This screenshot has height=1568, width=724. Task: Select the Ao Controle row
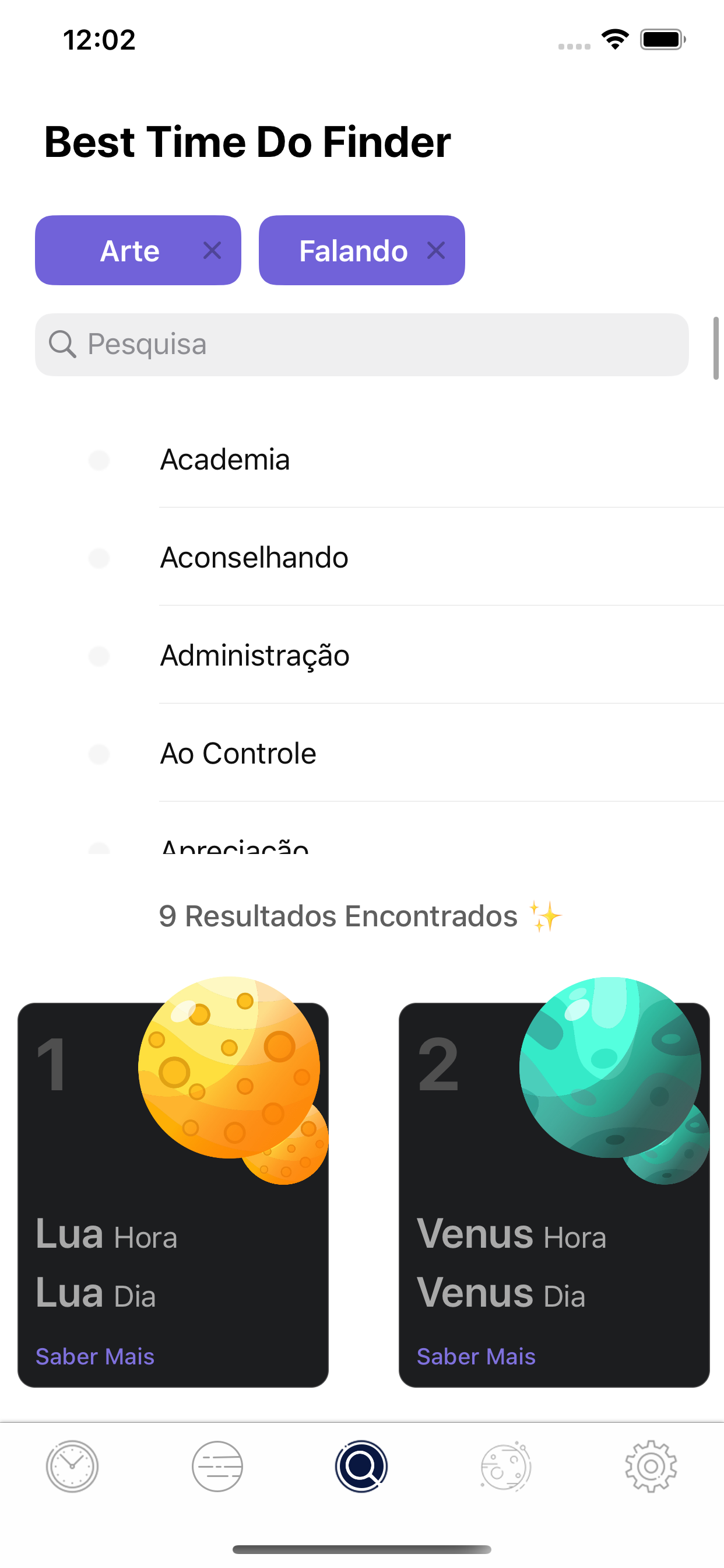tap(361, 753)
